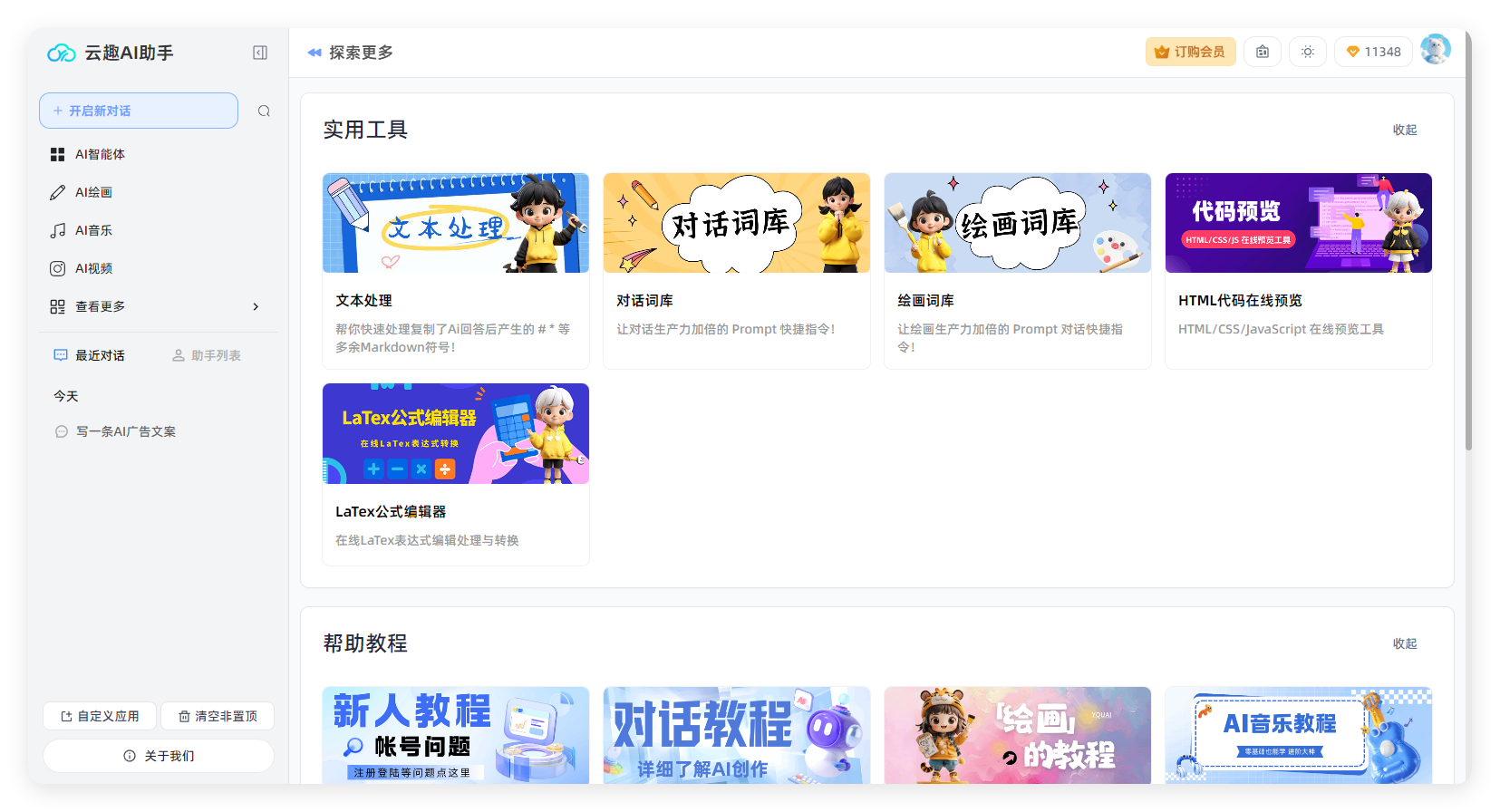Open the HTML代码在线预览 card
The image size is (1500, 812).
(1298, 270)
